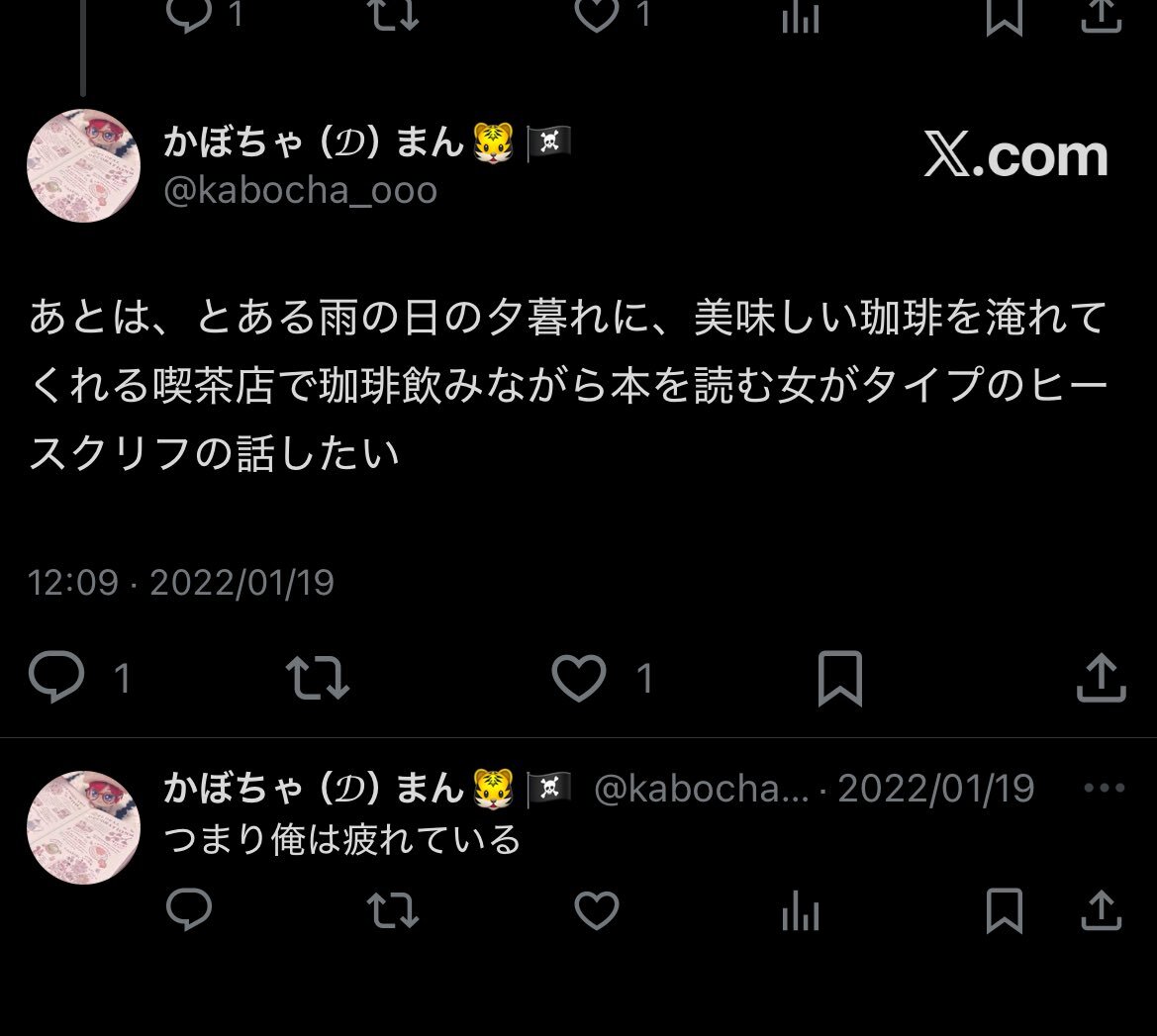Open the つまり俺は疲れている reply post
The image size is (1157, 1036).
pos(341,840)
